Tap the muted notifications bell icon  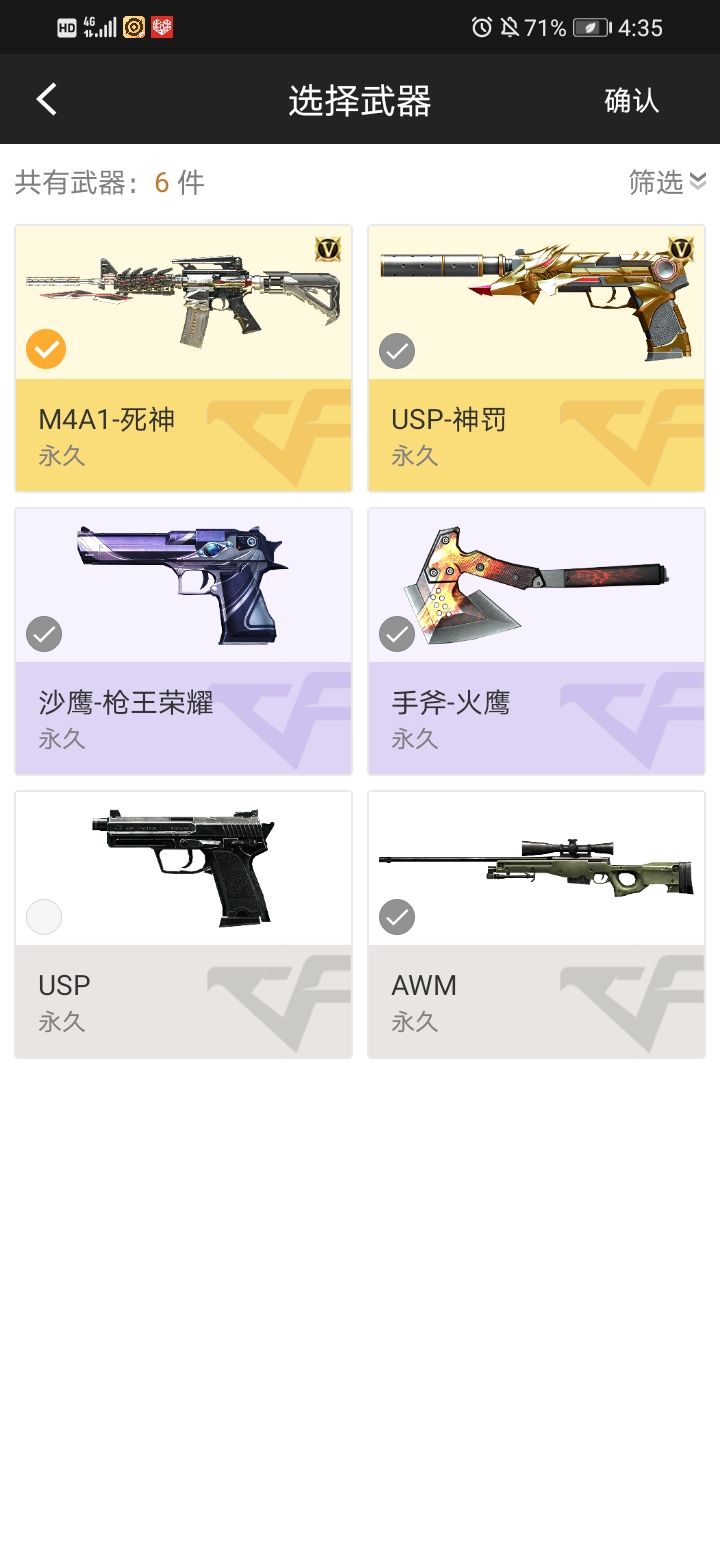click(513, 27)
